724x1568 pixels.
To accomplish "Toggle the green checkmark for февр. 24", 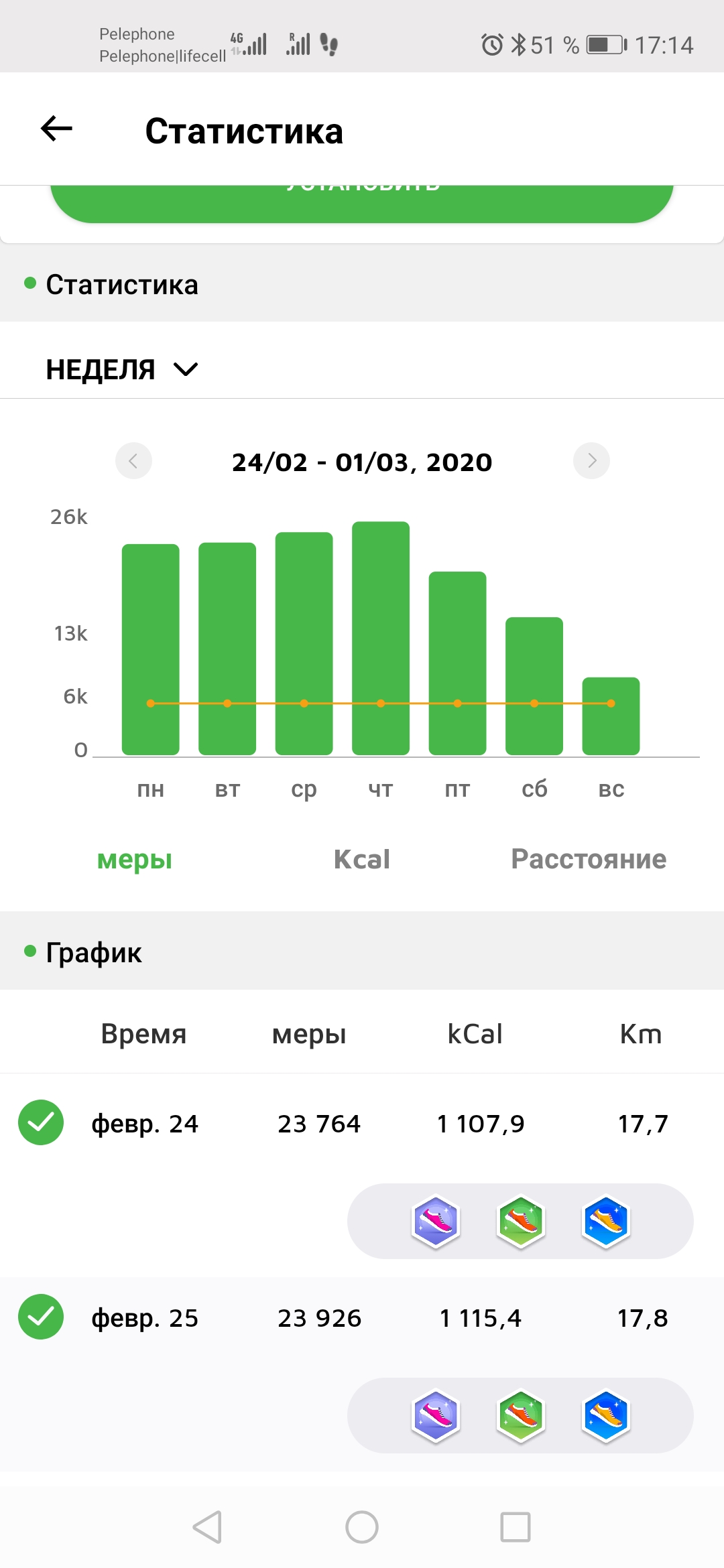I will coord(41,1124).
